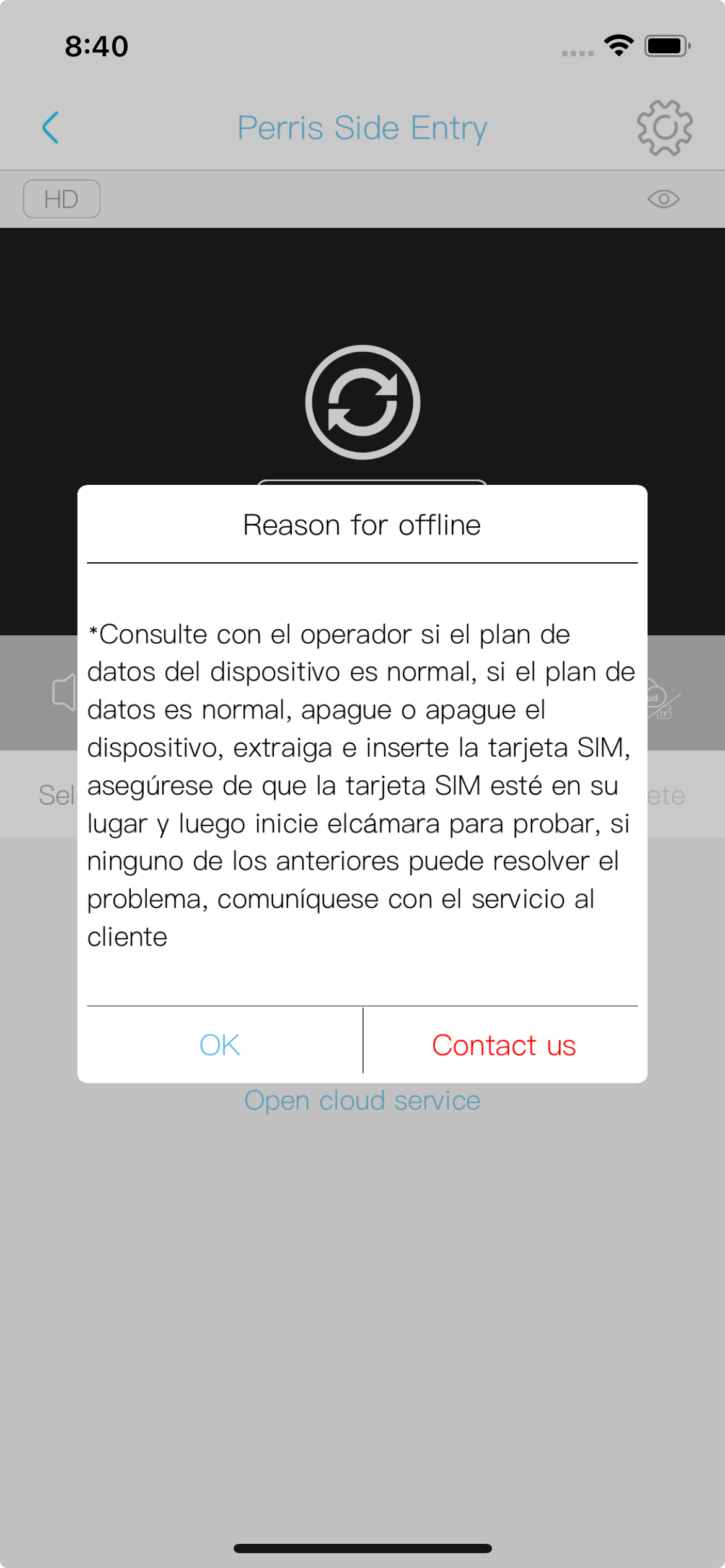Go back from Perris Side Entry
The width and height of the screenshot is (725, 1568).
pos(51,128)
